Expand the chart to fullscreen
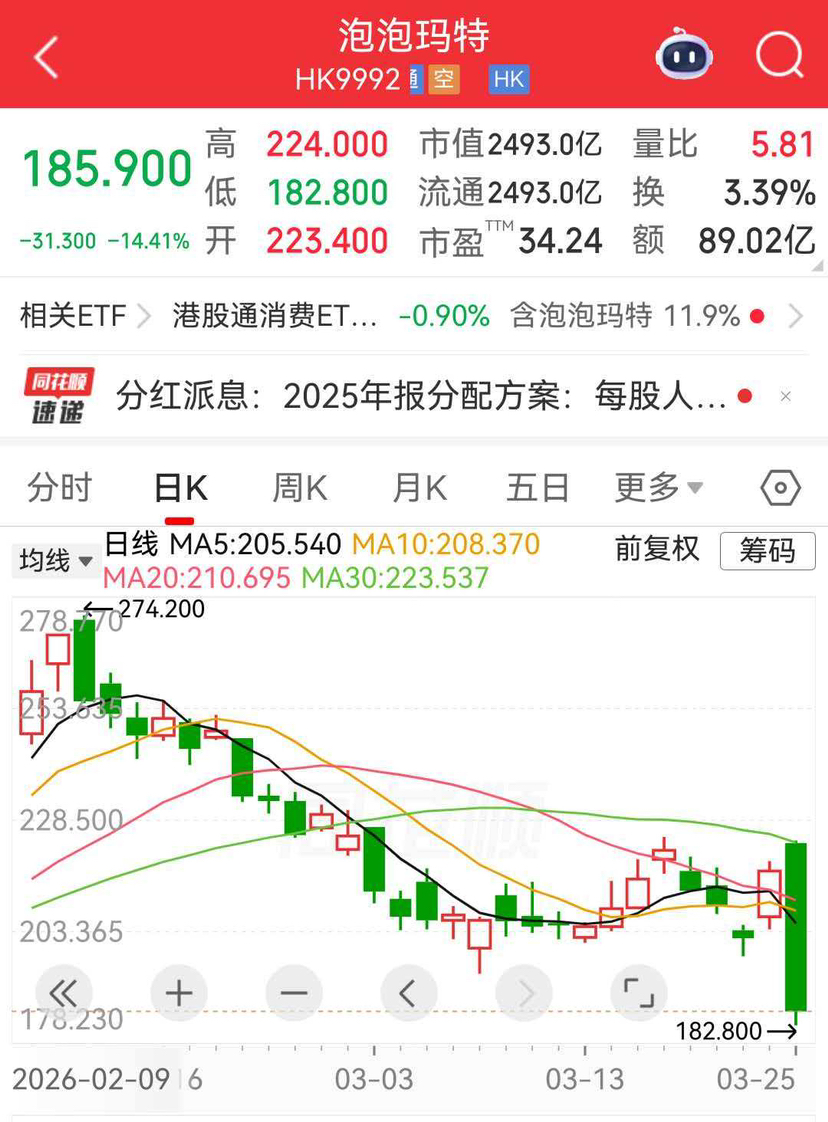 pyautogui.click(x=638, y=993)
